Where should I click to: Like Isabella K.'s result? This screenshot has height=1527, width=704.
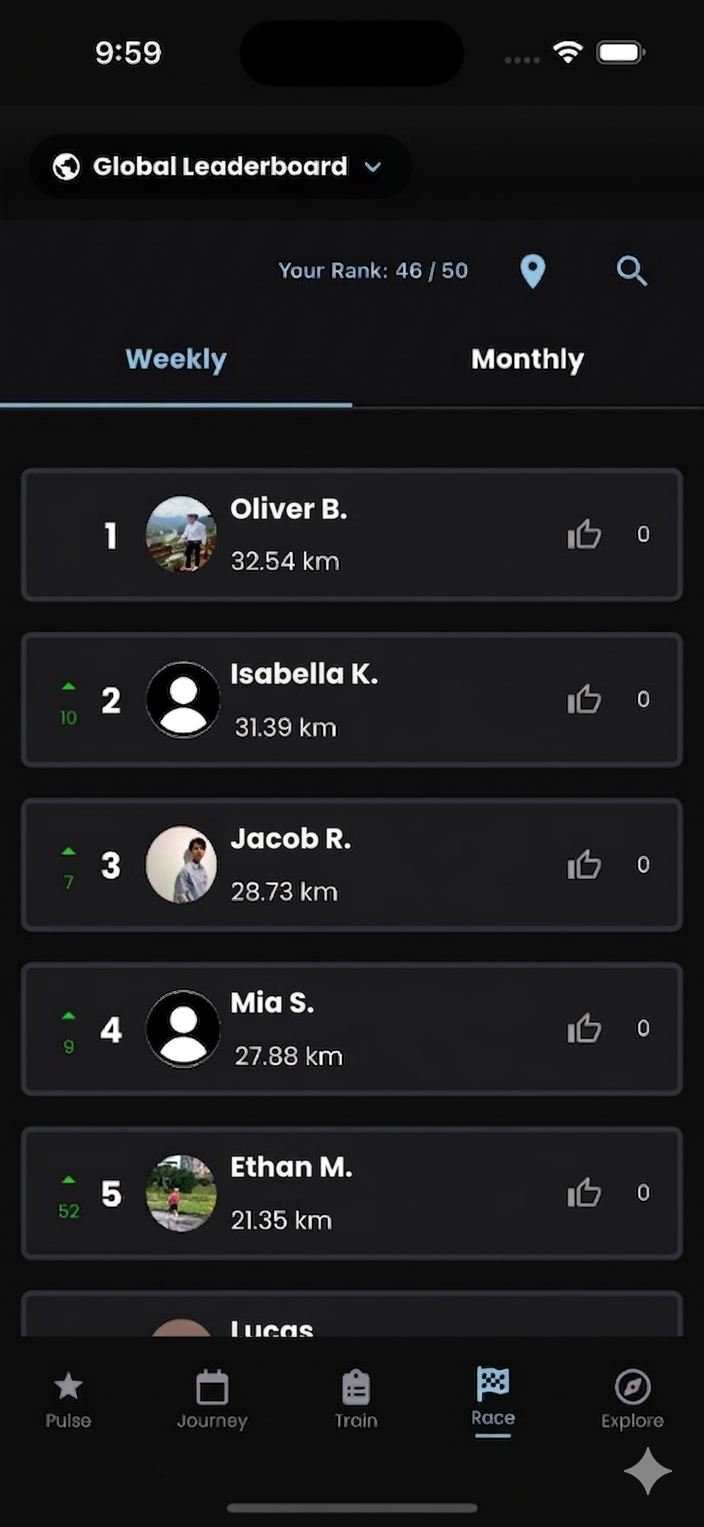click(x=585, y=700)
